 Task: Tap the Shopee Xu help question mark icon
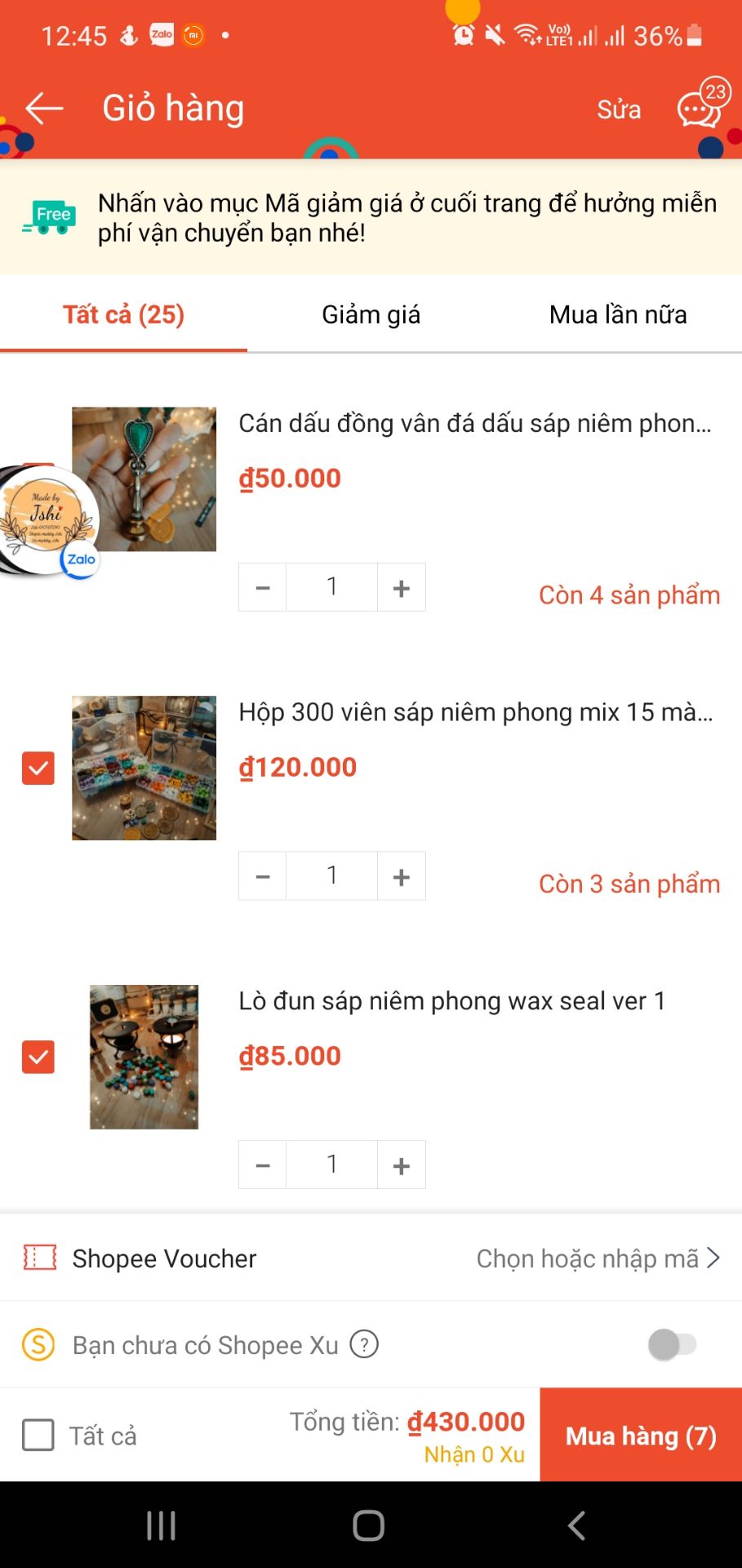tap(363, 1343)
